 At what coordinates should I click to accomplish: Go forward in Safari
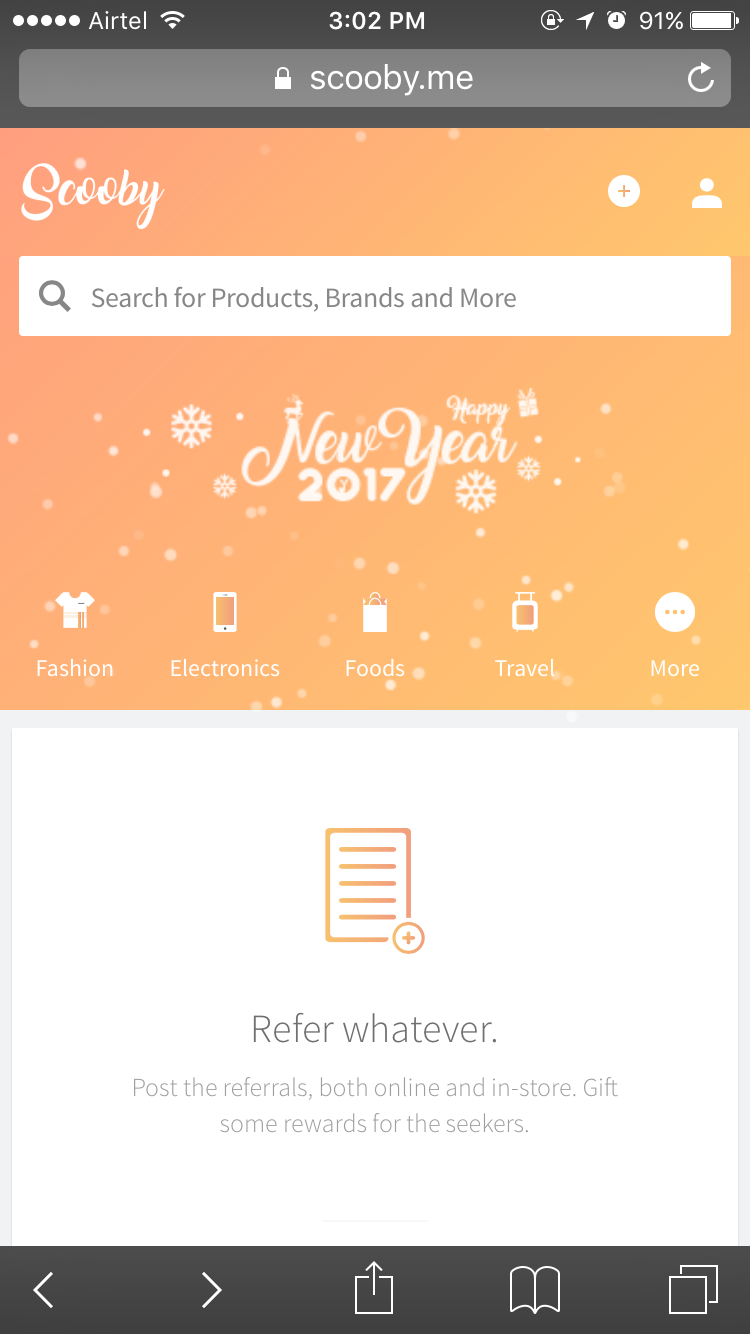pyautogui.click(x=211, y=1289)
